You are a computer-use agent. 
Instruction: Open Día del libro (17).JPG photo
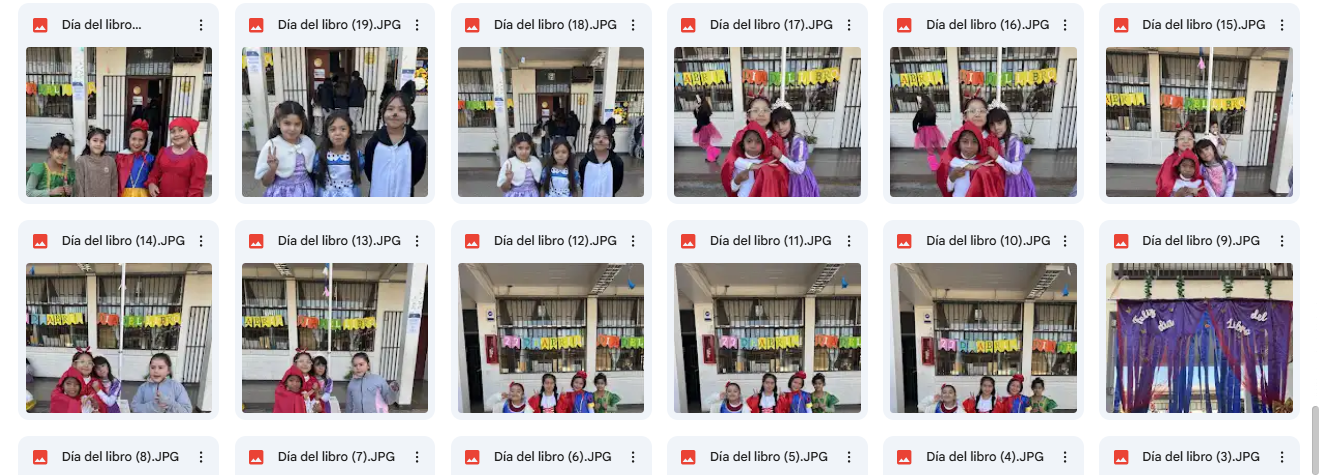[x=767, y=122]
